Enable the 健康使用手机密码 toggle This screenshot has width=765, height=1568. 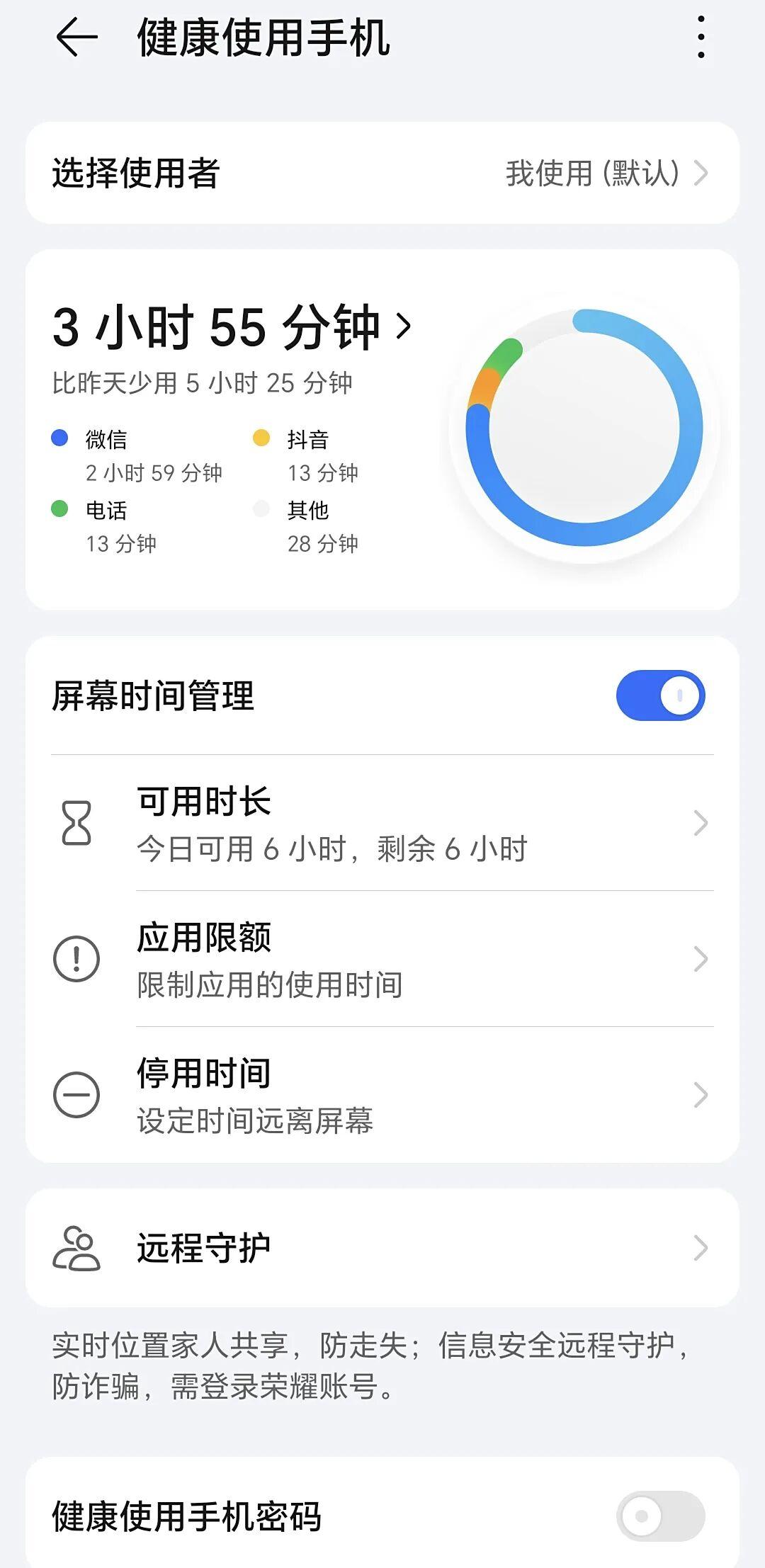point(660,1516)
